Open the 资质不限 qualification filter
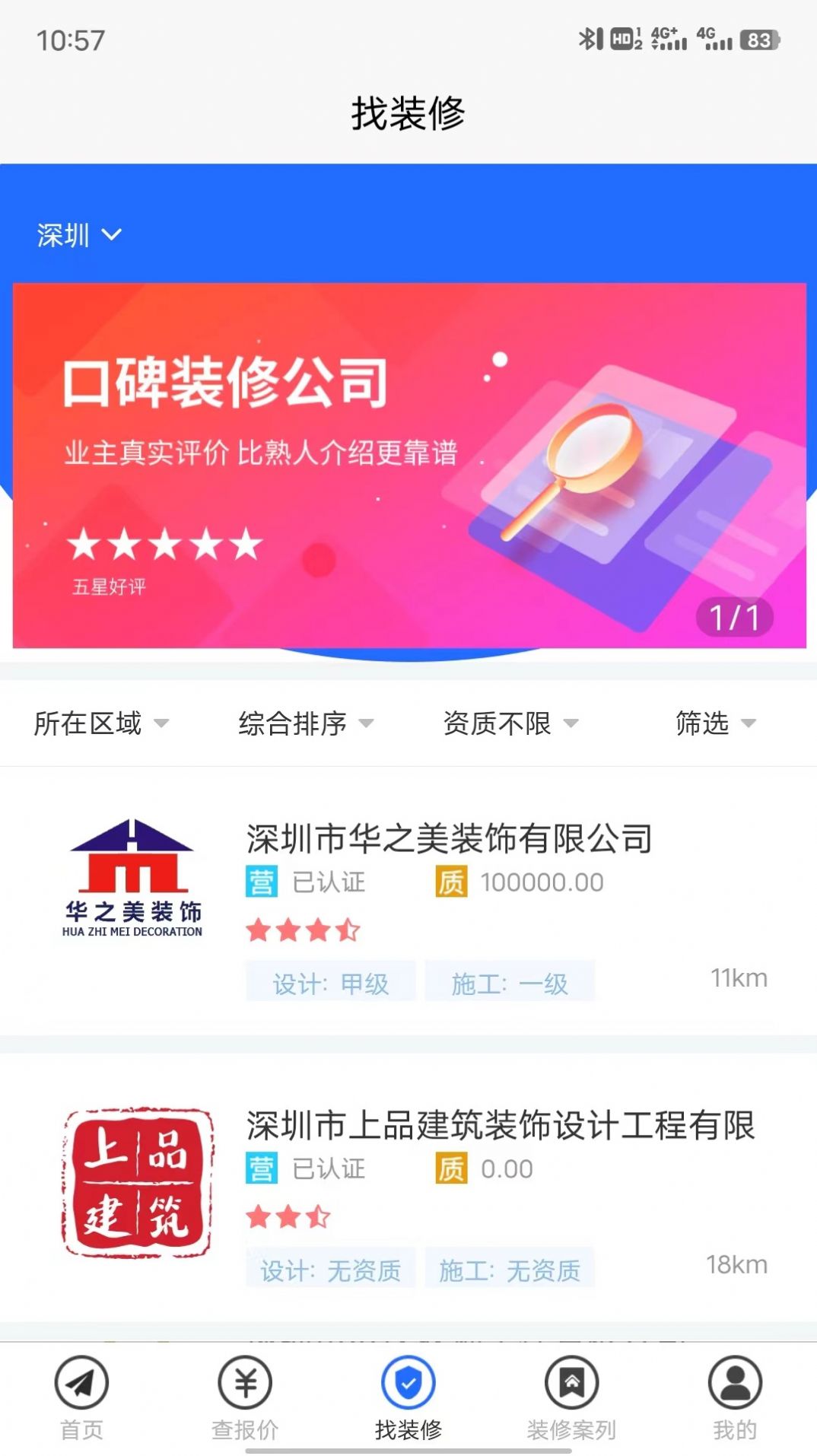Image resolution: width=817 pixels, height=1456 pixels. pos(508,724)
